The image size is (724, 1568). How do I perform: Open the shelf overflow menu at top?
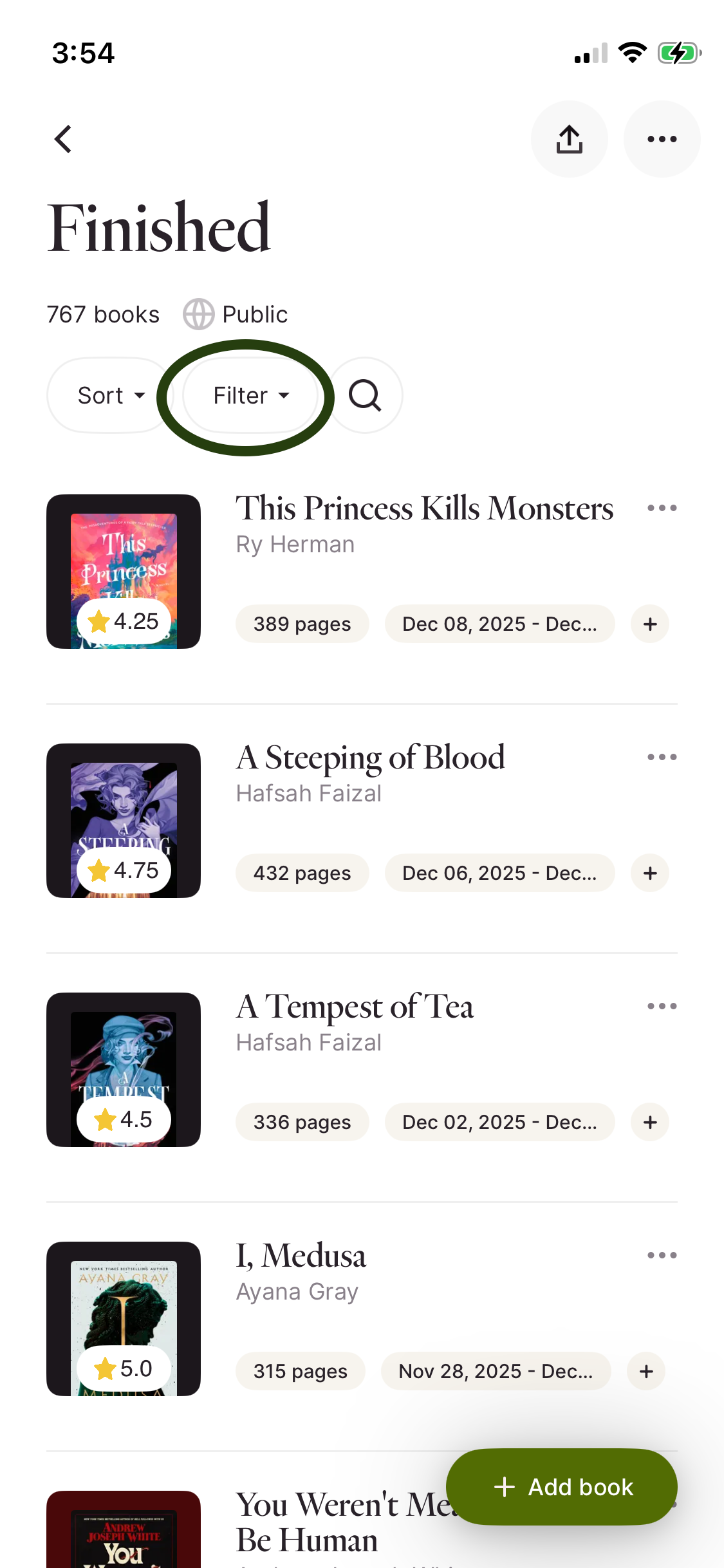(662, 139)
